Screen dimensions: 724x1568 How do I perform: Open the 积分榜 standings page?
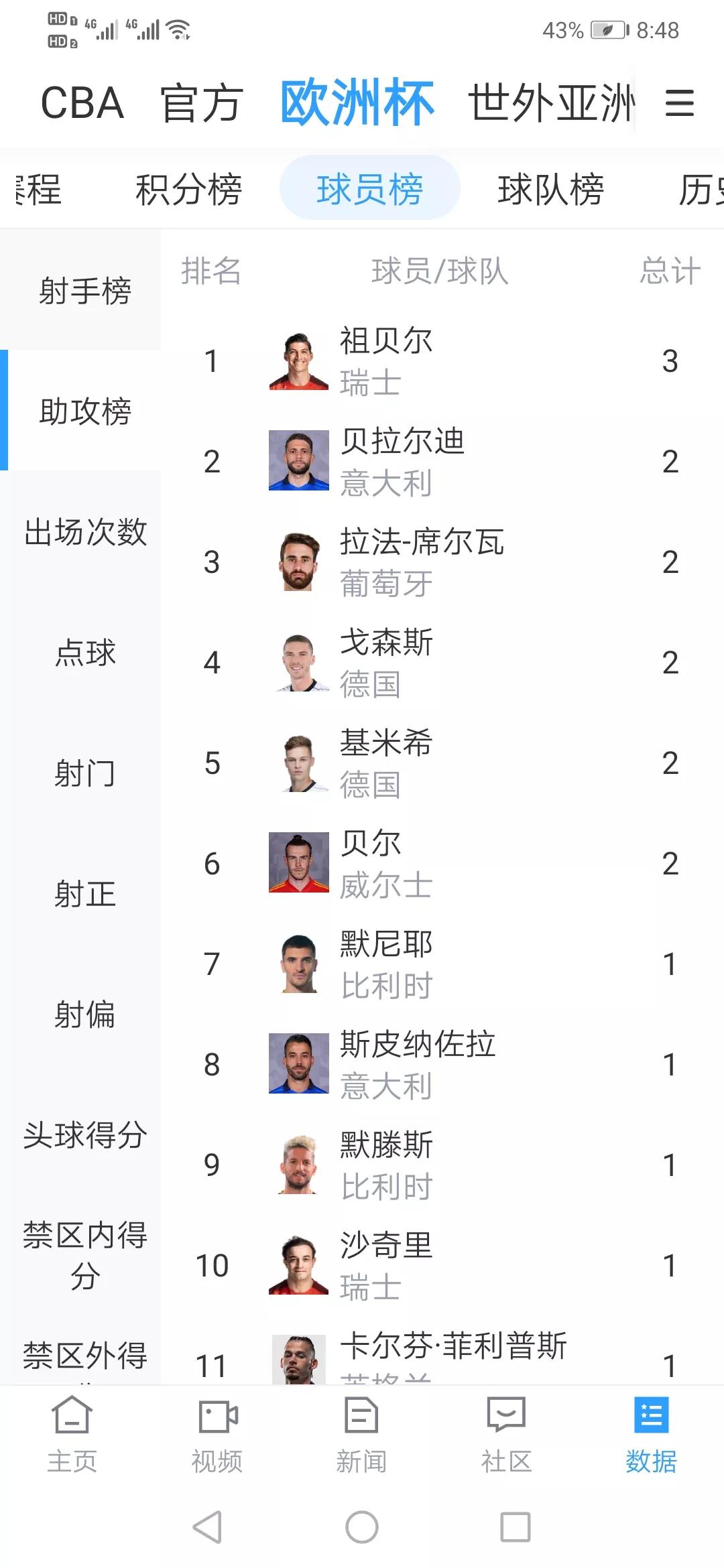pyautogui.click(x=190, y=190)
